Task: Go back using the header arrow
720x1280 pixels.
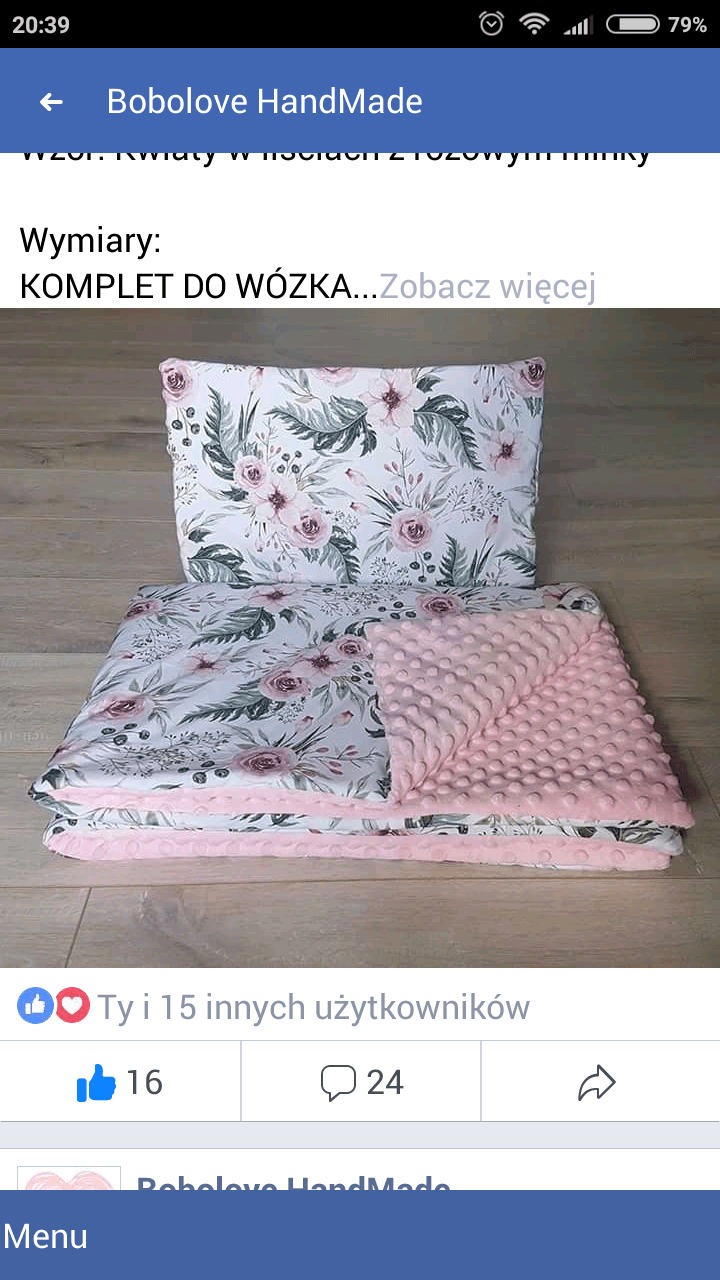Action: click(51, 101)
